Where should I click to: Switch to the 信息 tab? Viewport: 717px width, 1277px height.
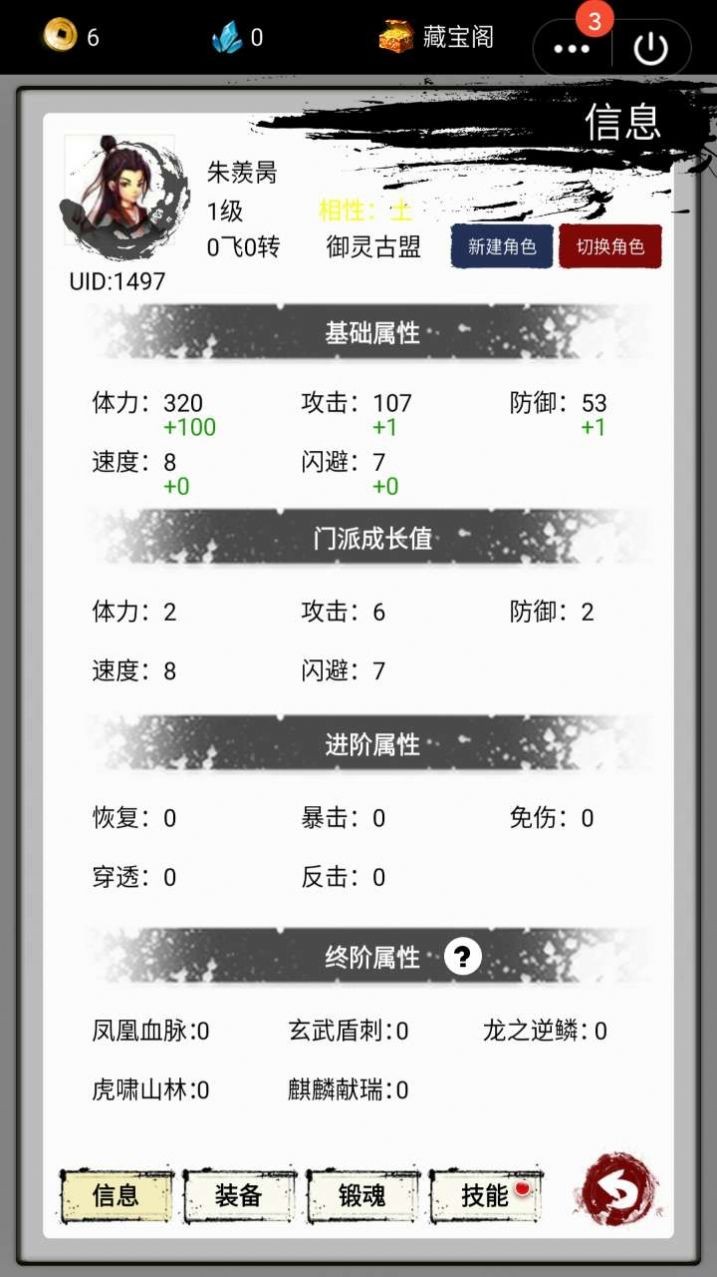tap(116, 1195)
